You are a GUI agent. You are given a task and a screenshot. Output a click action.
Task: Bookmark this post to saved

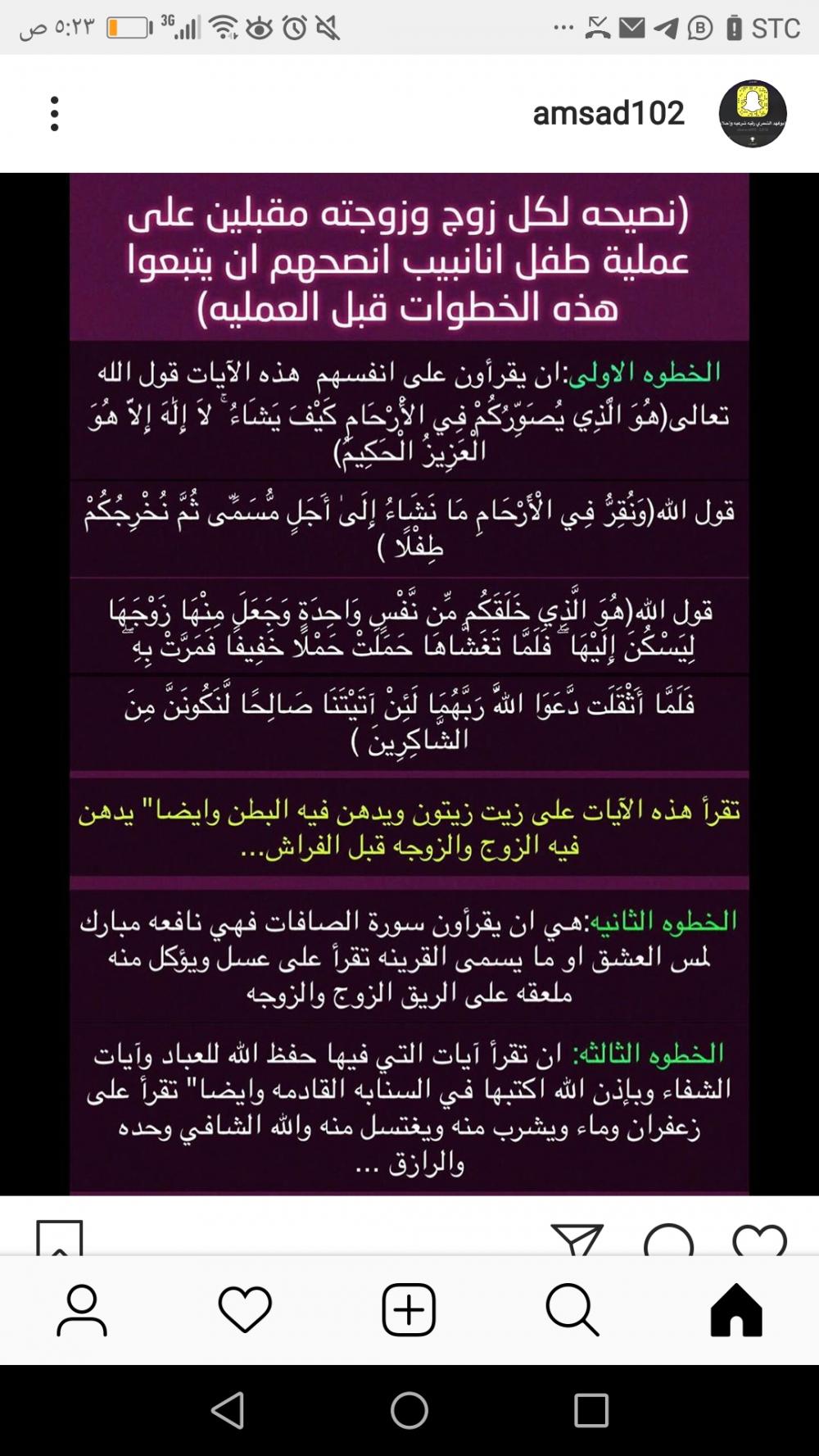[60, 1239]
